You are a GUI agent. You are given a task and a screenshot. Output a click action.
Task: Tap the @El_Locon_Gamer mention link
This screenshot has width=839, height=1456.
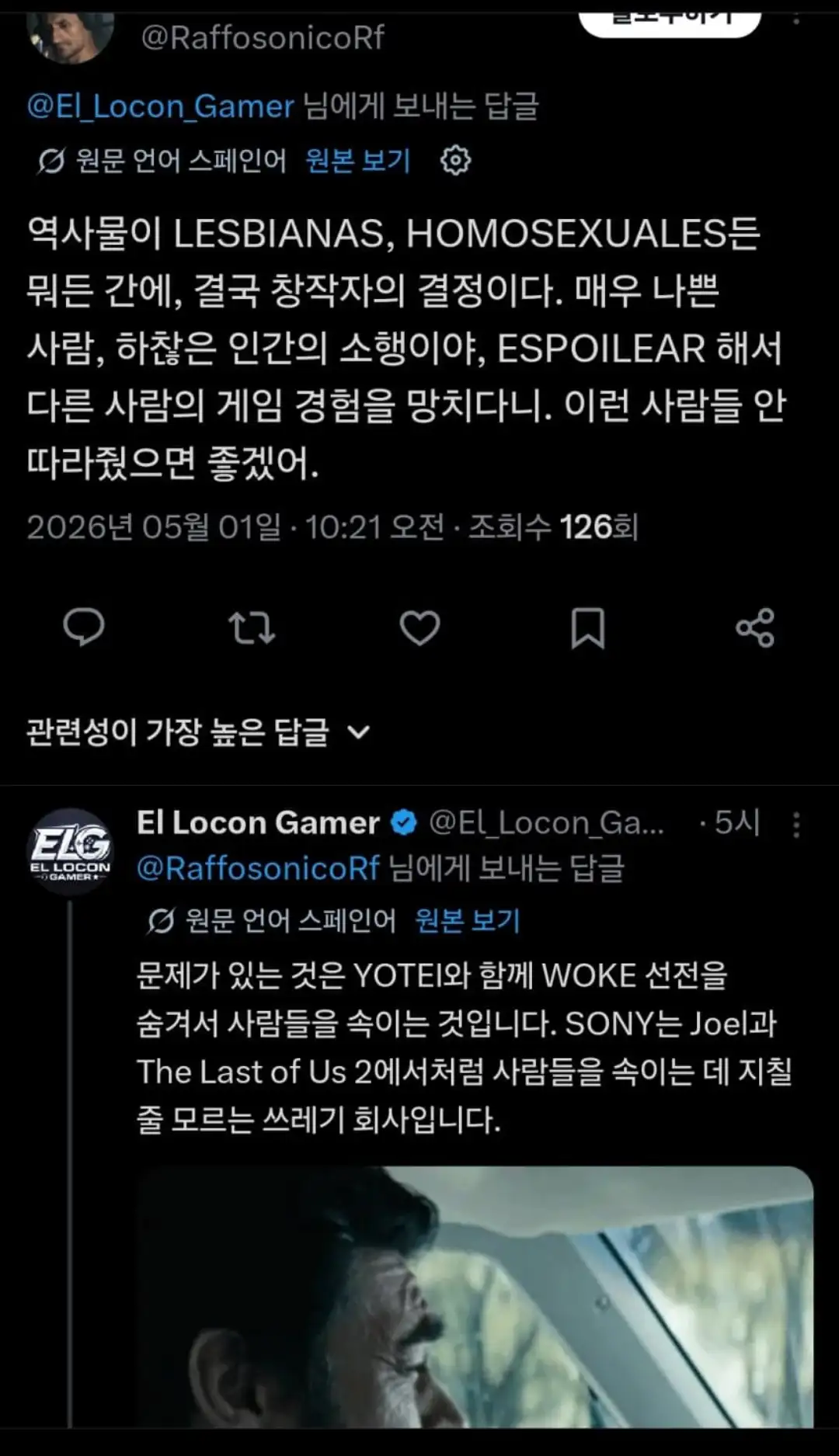click(161, 106)
